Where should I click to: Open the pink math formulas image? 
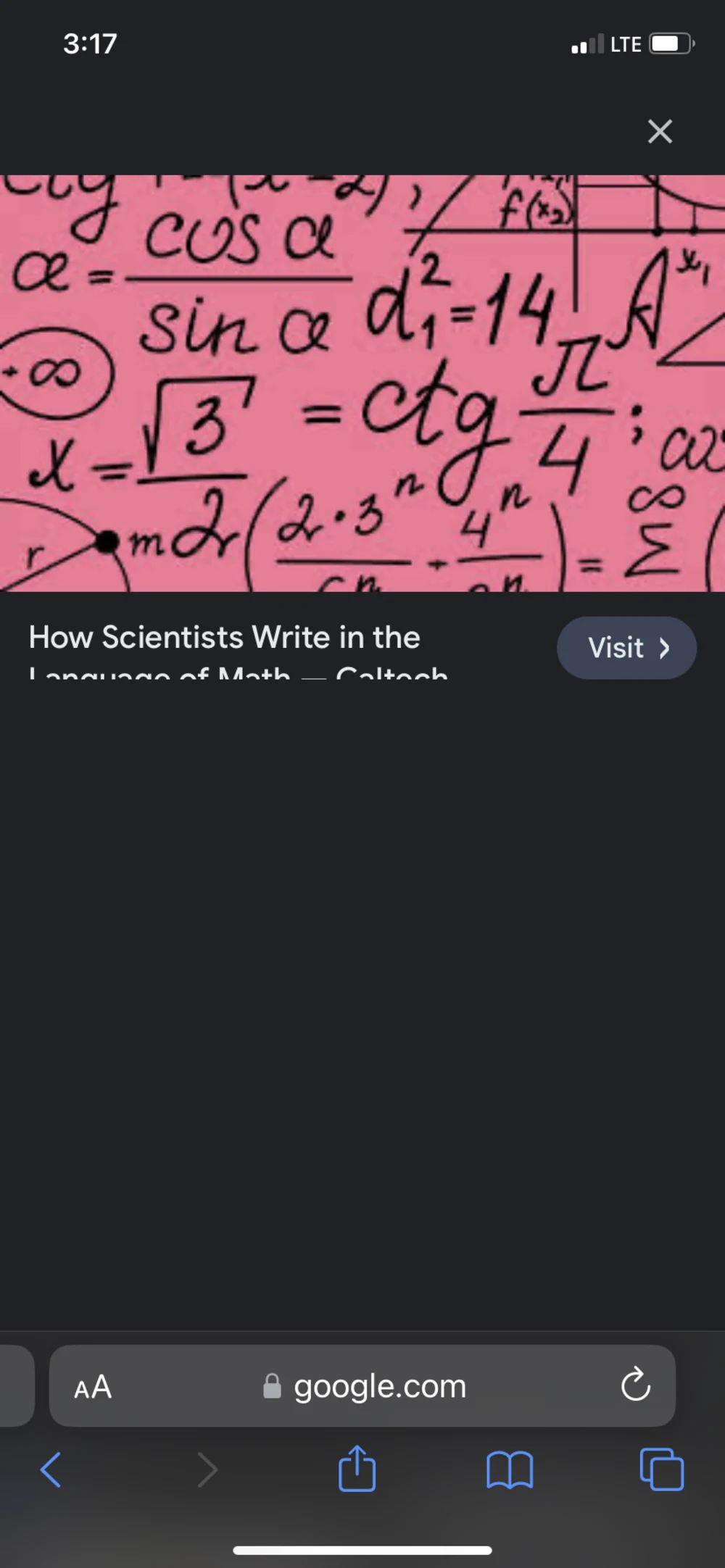362,383
